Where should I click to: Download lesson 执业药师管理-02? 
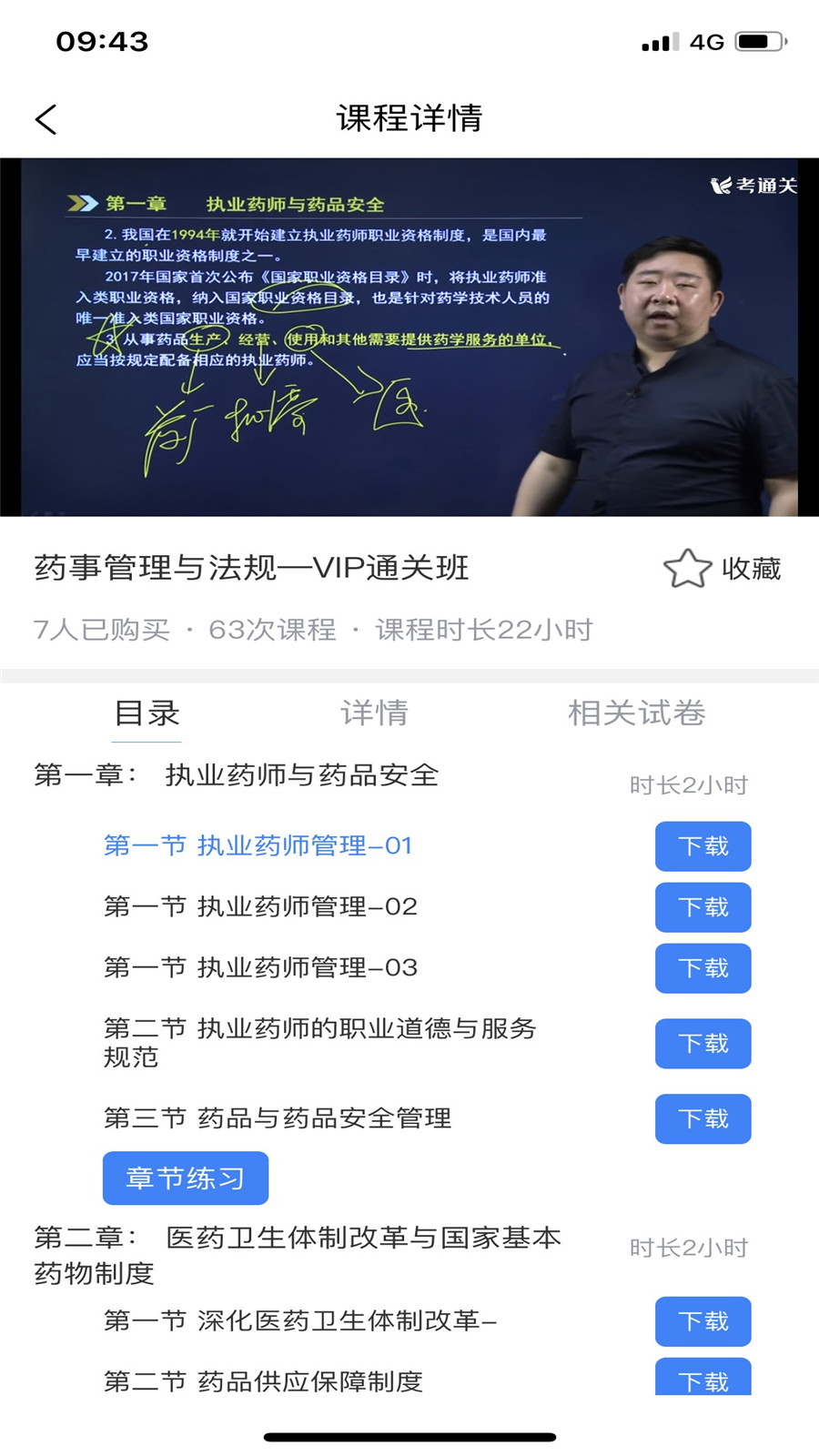click(x=703, y=907)
